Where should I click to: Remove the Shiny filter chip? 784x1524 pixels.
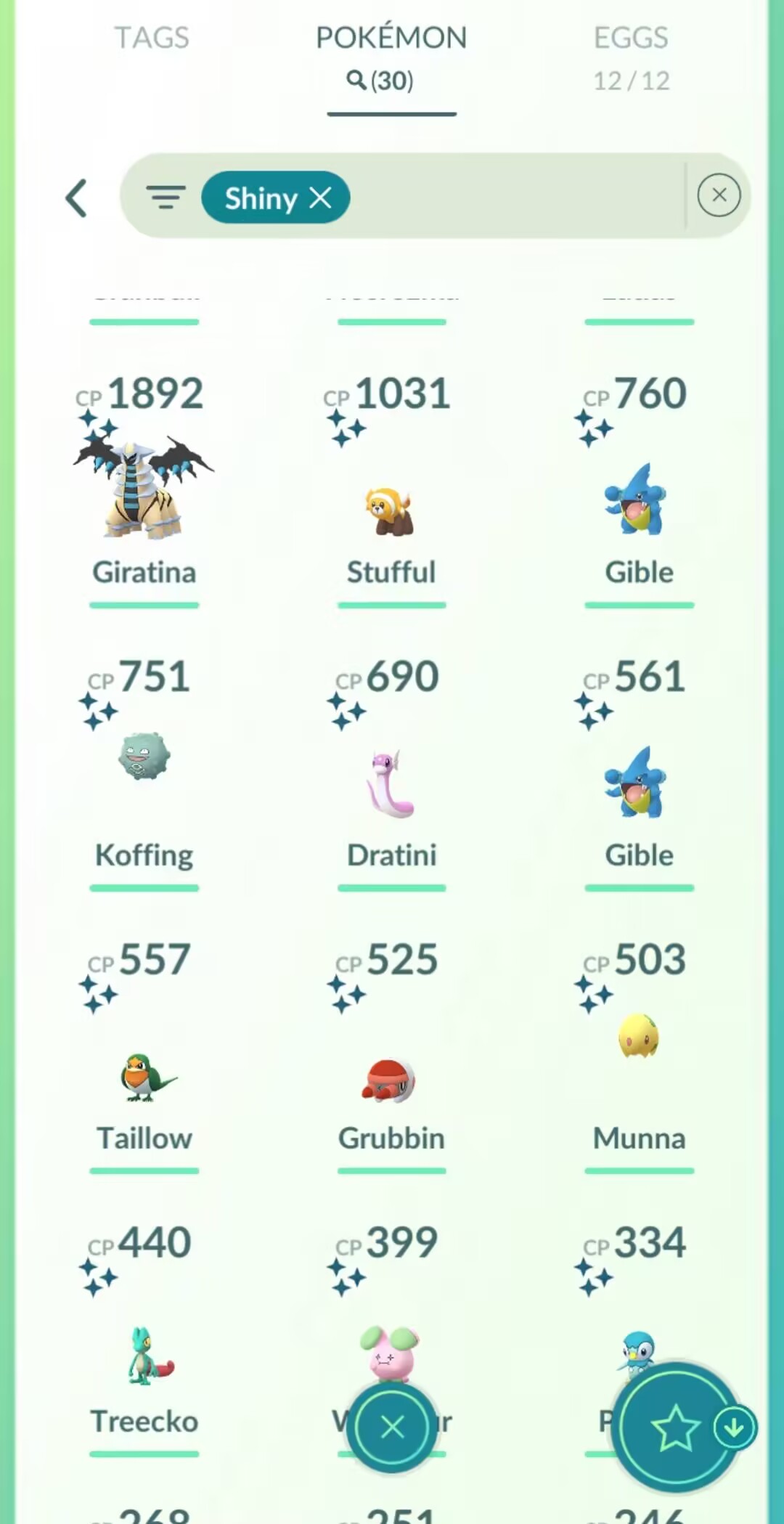(x=320, y=197)
